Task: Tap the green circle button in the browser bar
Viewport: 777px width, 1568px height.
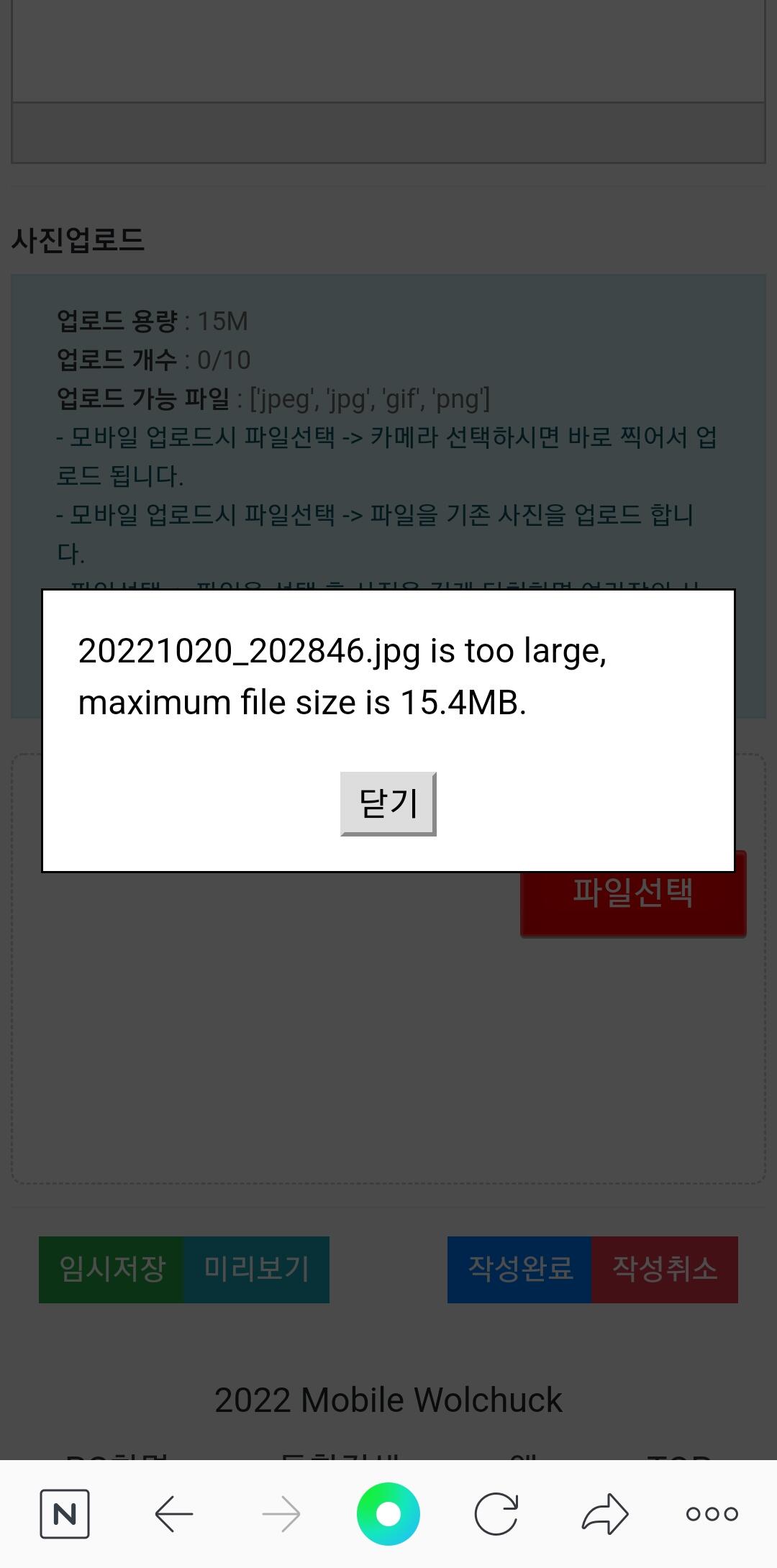Action: (x=388, y=1514)
